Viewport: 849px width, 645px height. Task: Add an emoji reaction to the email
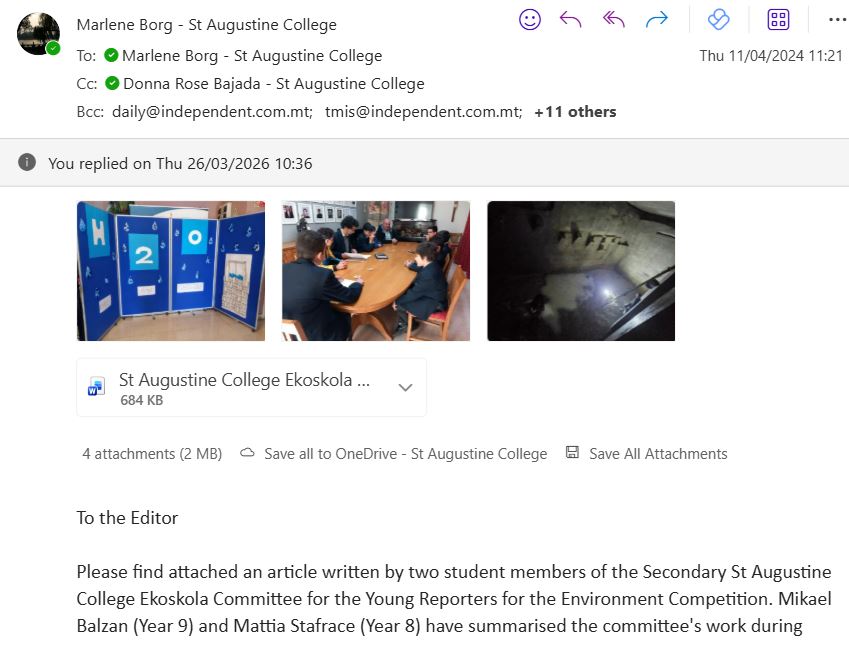(530, 19)
